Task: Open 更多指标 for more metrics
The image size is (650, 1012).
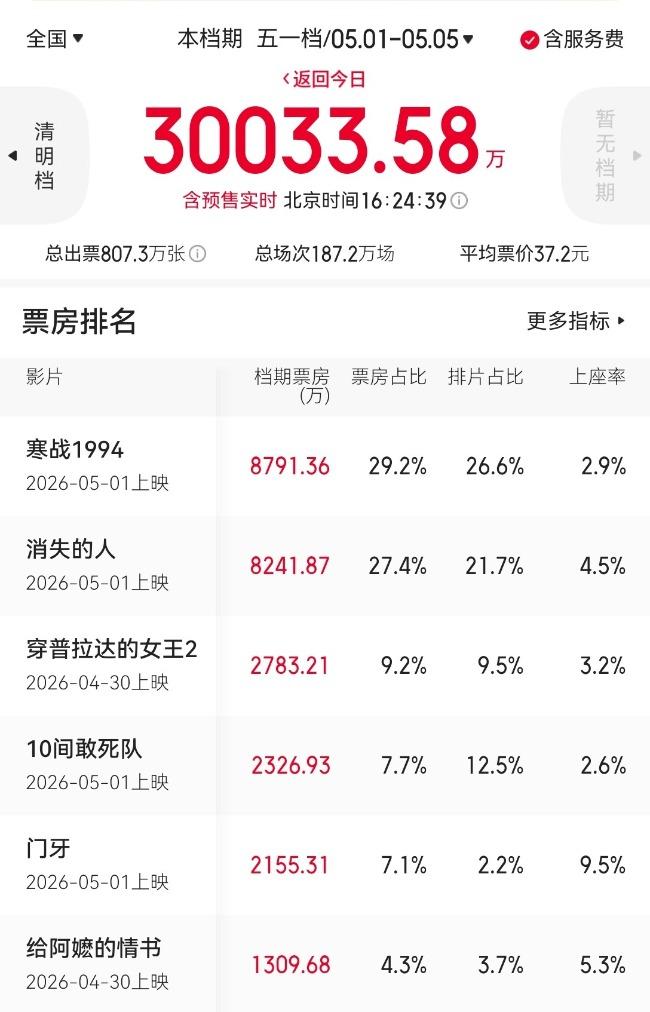Action: (576, 320)
